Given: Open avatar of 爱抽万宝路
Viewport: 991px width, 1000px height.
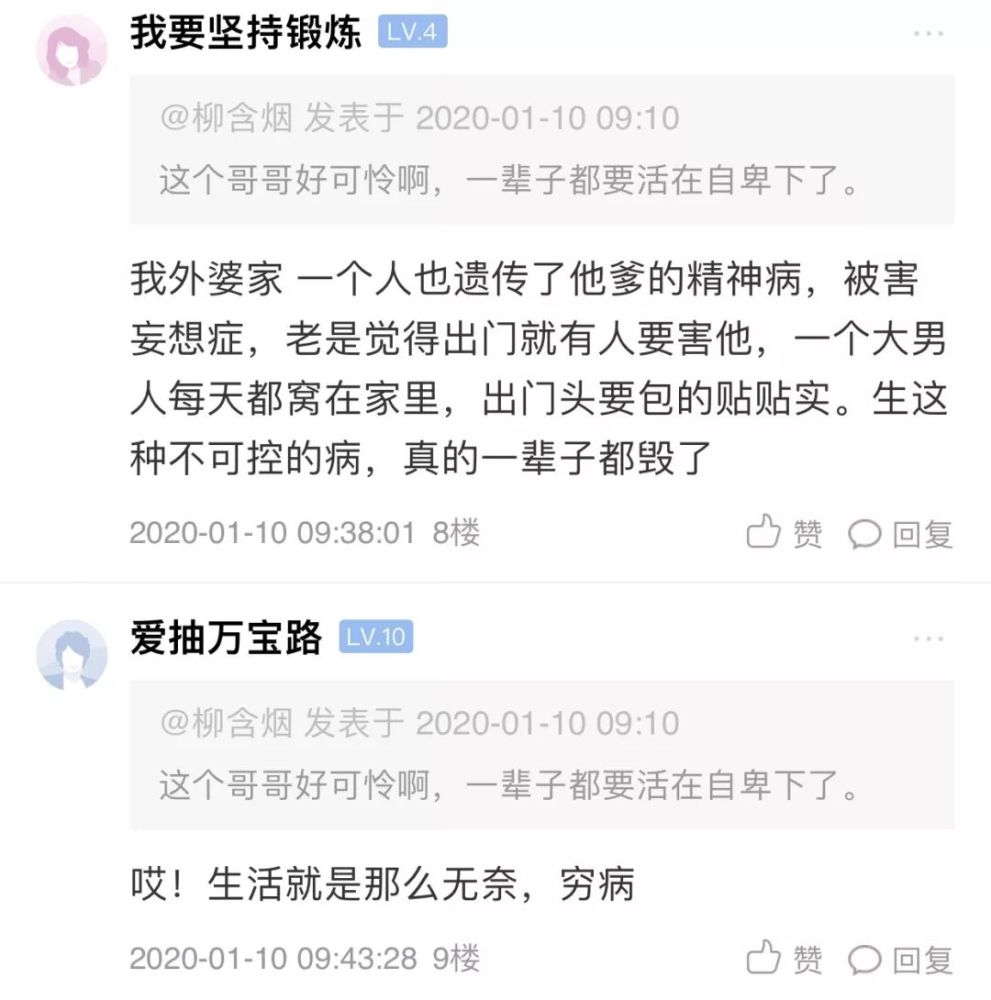Looking at the screenshot, I should click(x=72, y=654).
